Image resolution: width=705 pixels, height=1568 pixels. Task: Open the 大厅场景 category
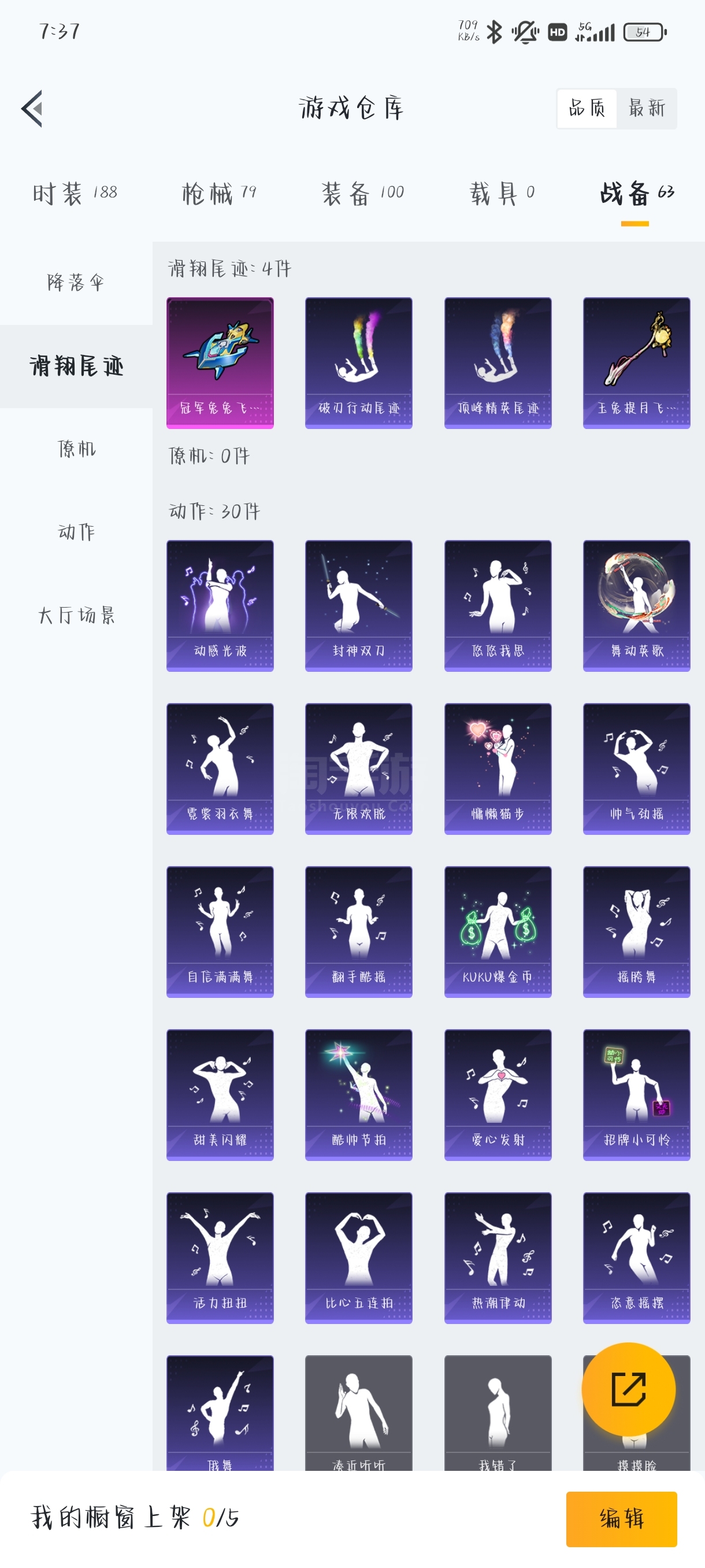pyautogui.click(x=76, y=615)
